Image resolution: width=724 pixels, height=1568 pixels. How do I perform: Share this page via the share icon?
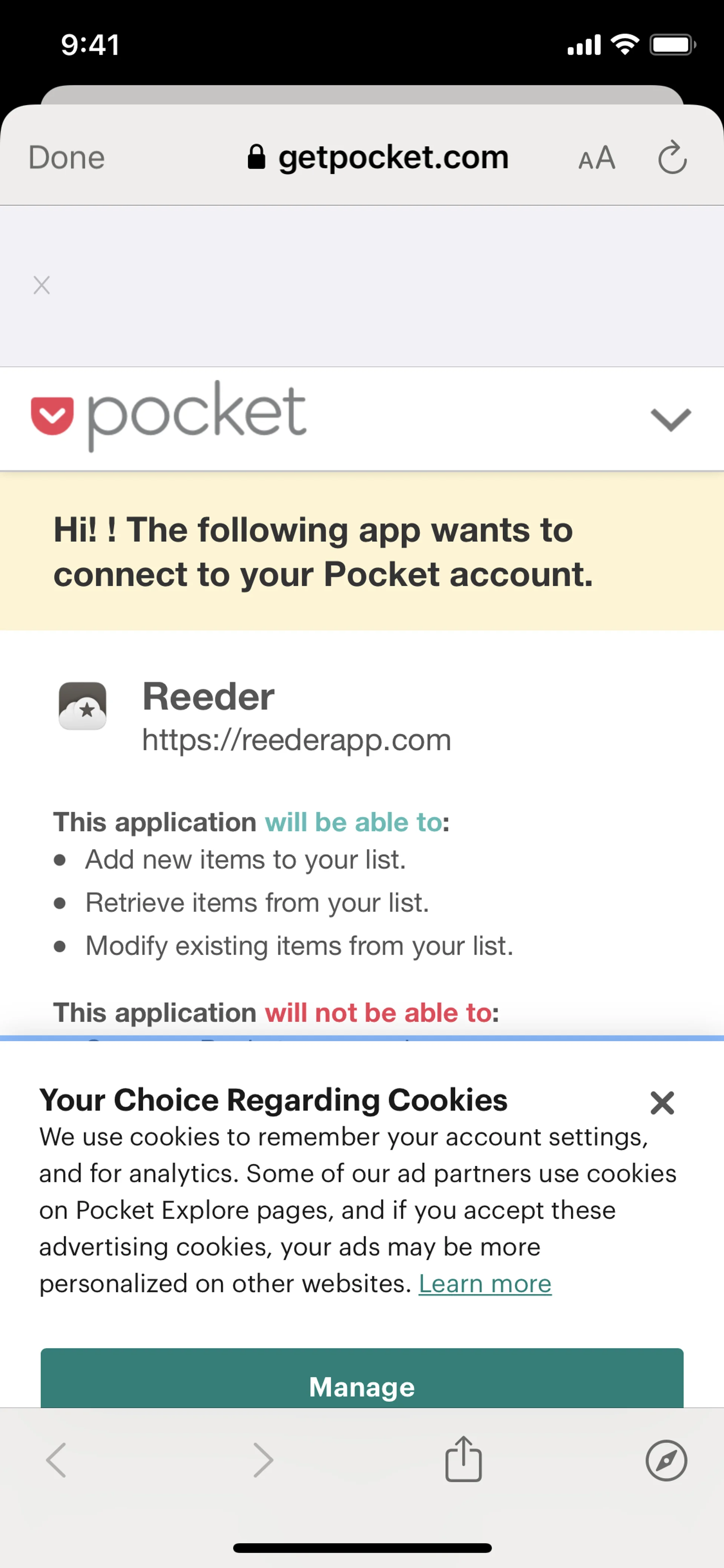point(463,1460)
